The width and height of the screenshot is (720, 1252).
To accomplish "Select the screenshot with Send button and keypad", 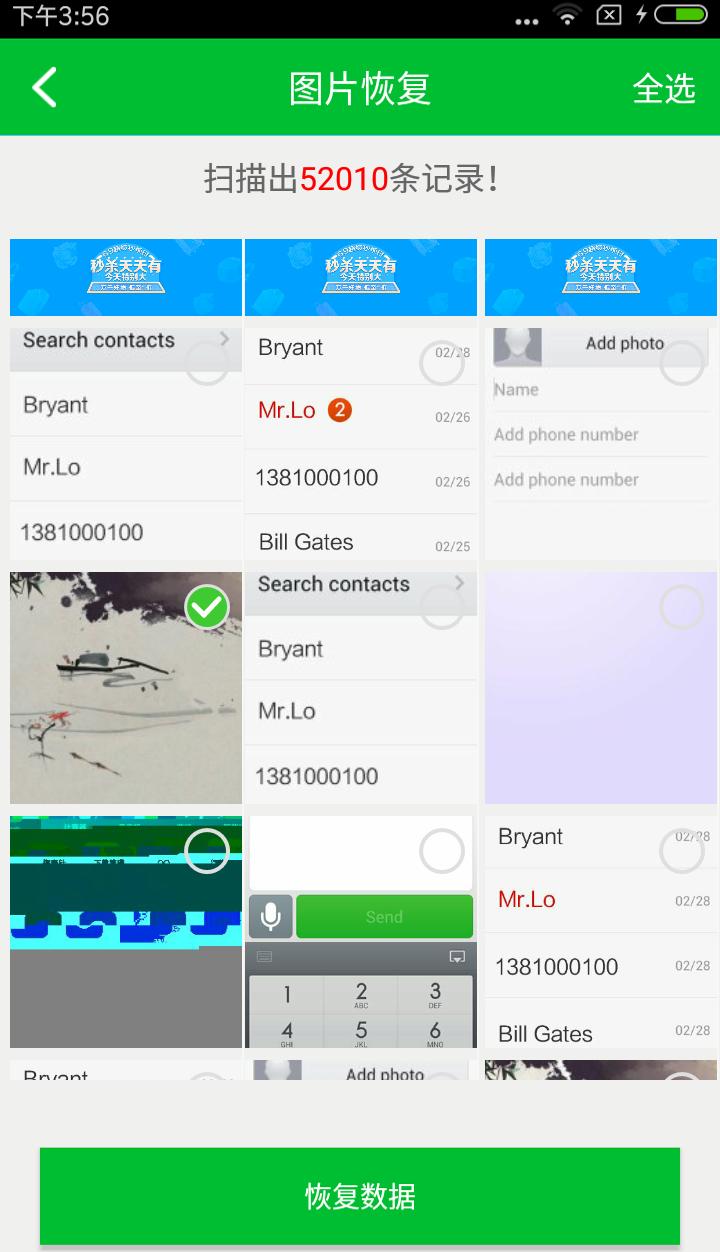I will click(x=441, y=850).
